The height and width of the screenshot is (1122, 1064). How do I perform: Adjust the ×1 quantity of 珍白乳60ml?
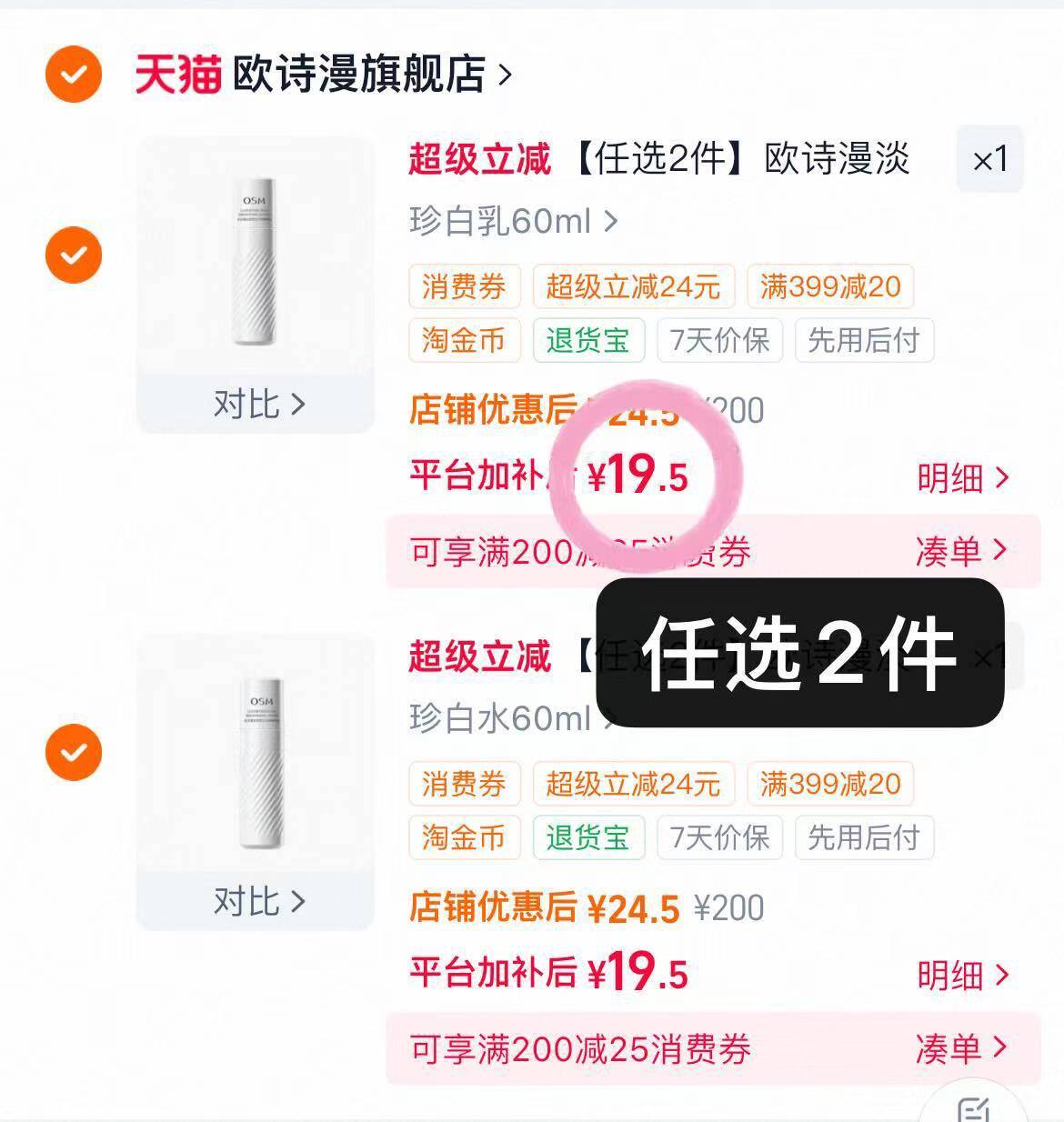989,160
